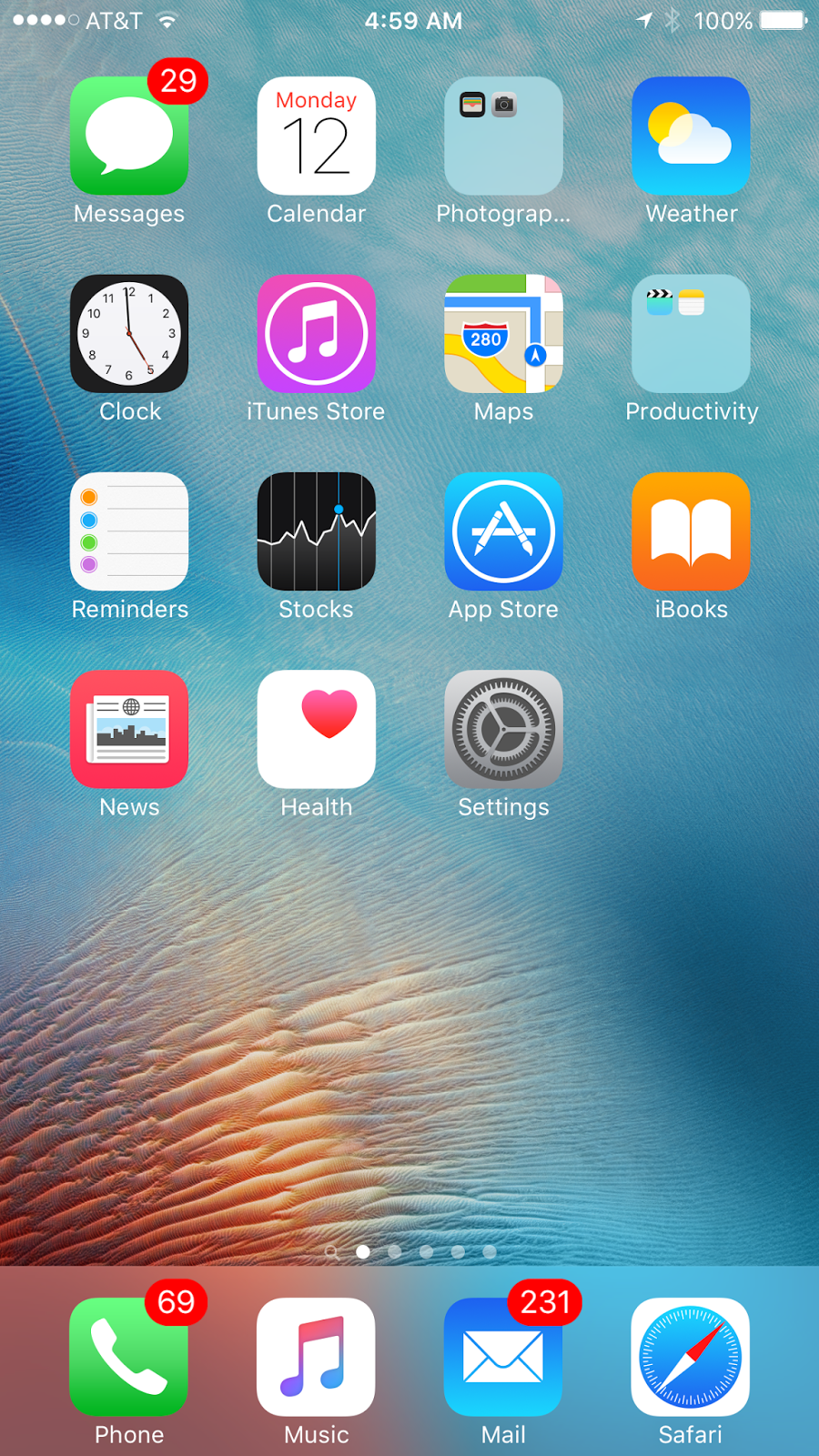Viewport: 819px width, 1456px height.
Task: Open the News app
Action: coord(129,729)
